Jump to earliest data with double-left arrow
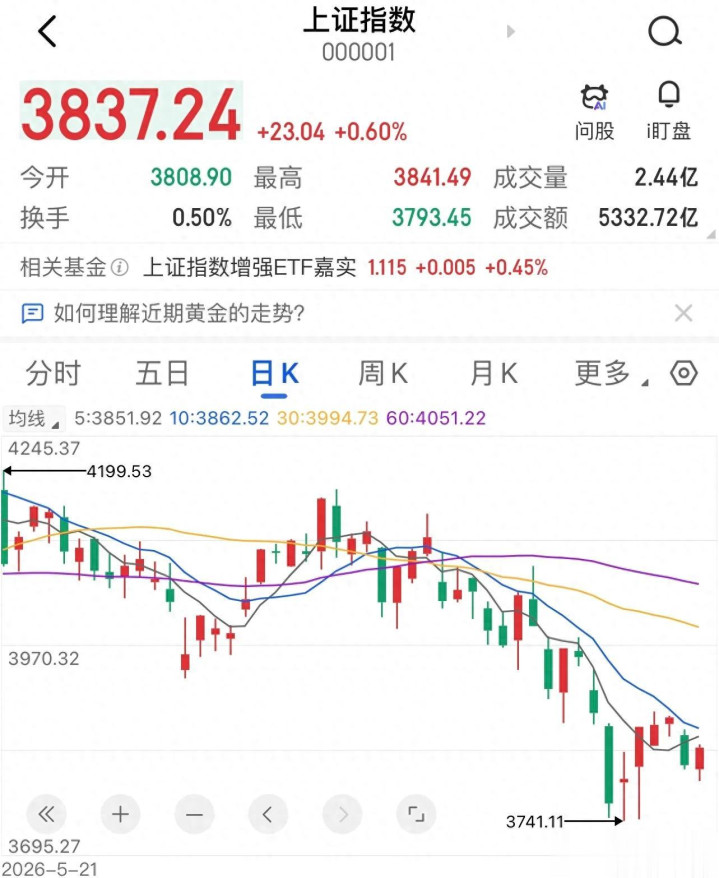The image size is (719, 878). [46, 814]
